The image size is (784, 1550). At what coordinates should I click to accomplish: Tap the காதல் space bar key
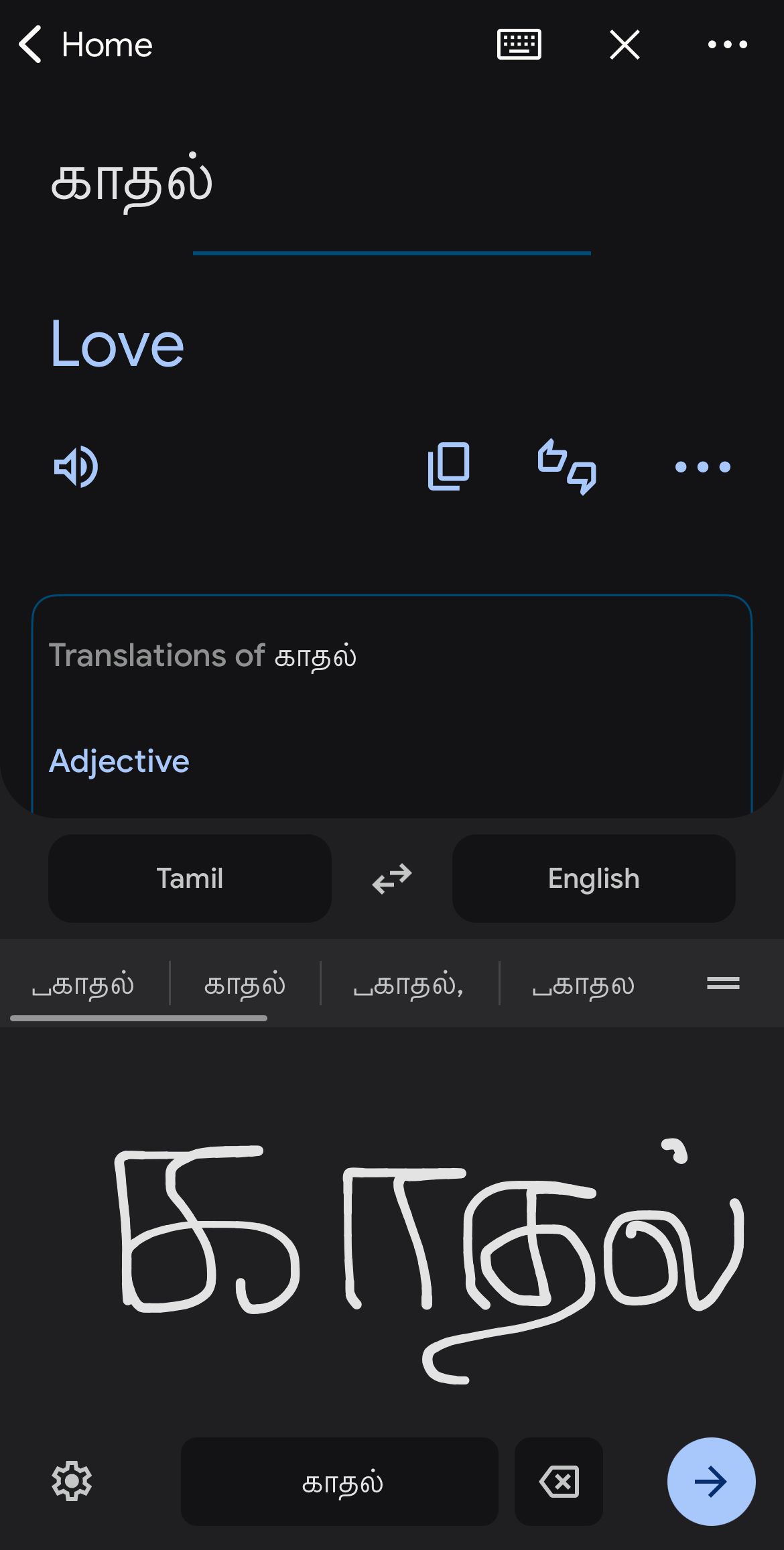pos(340,1481)
